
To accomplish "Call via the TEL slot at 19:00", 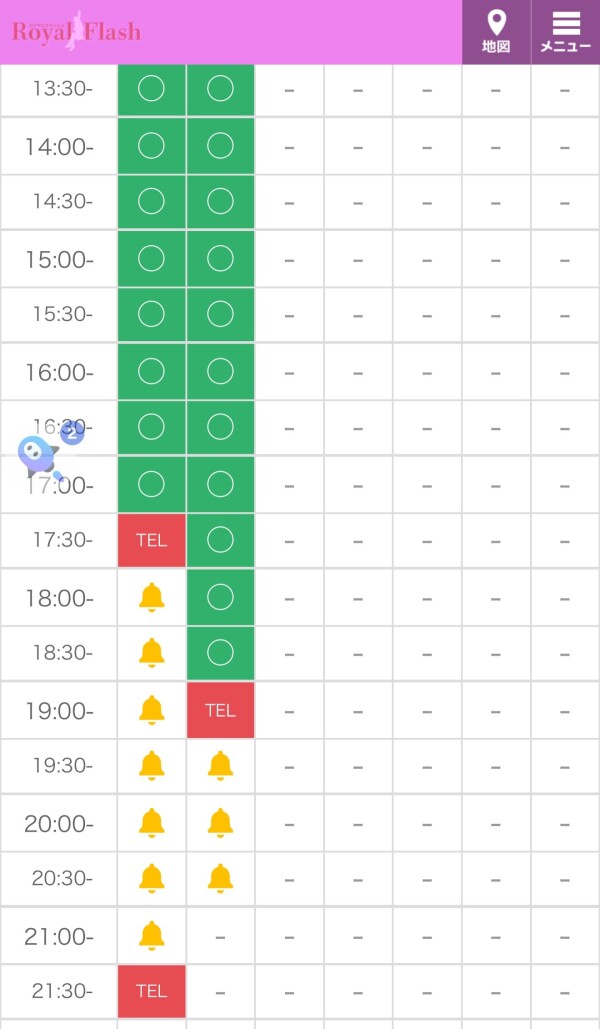I will click(220, 711).
